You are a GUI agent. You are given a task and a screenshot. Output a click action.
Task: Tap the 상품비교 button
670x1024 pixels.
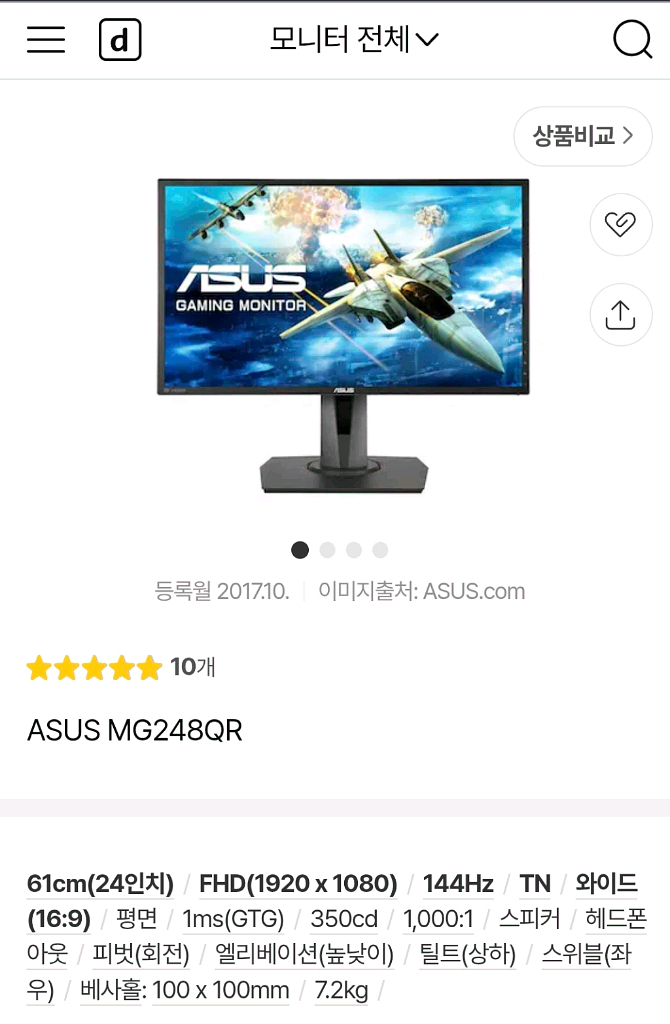(x=582, y=136)
